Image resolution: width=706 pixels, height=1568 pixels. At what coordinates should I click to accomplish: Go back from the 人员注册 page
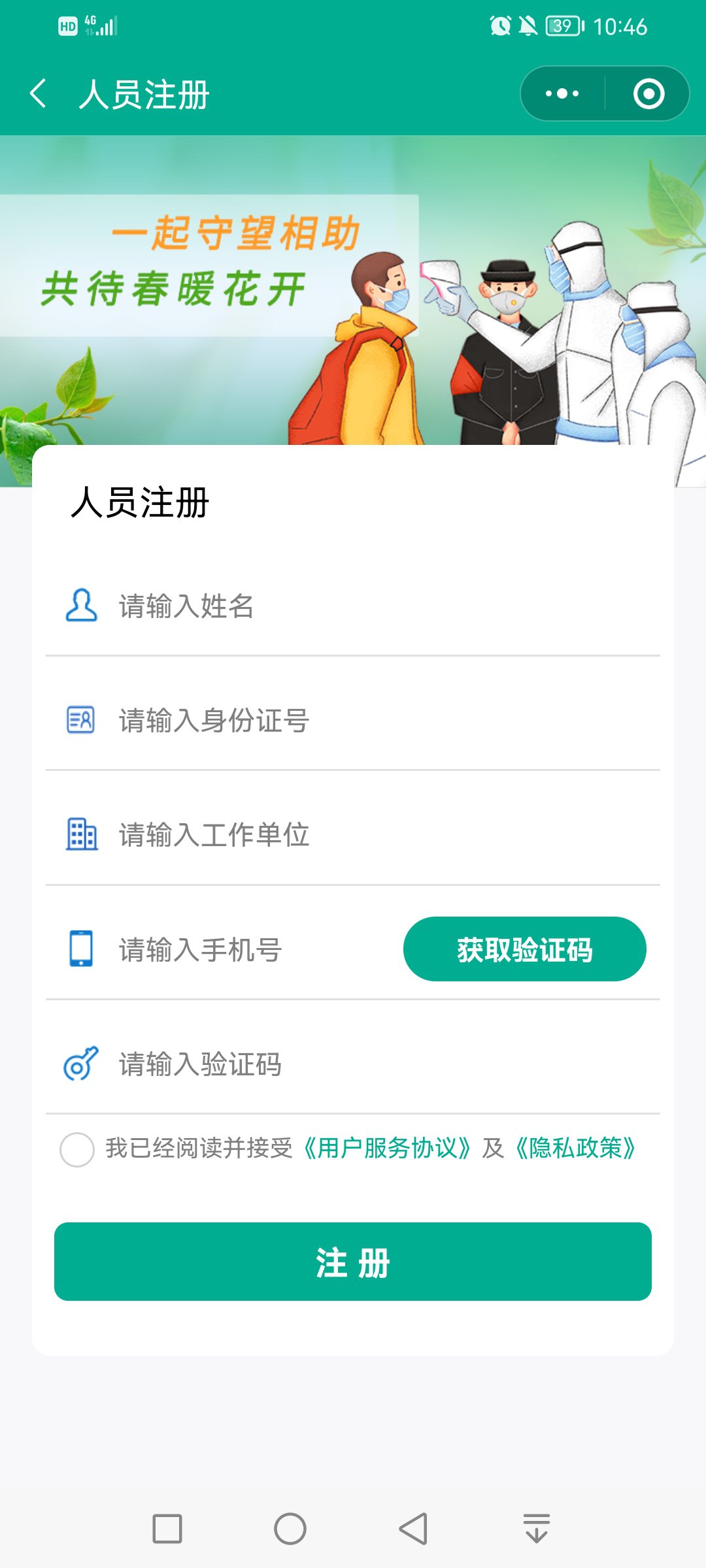click(x=39, y=93)
